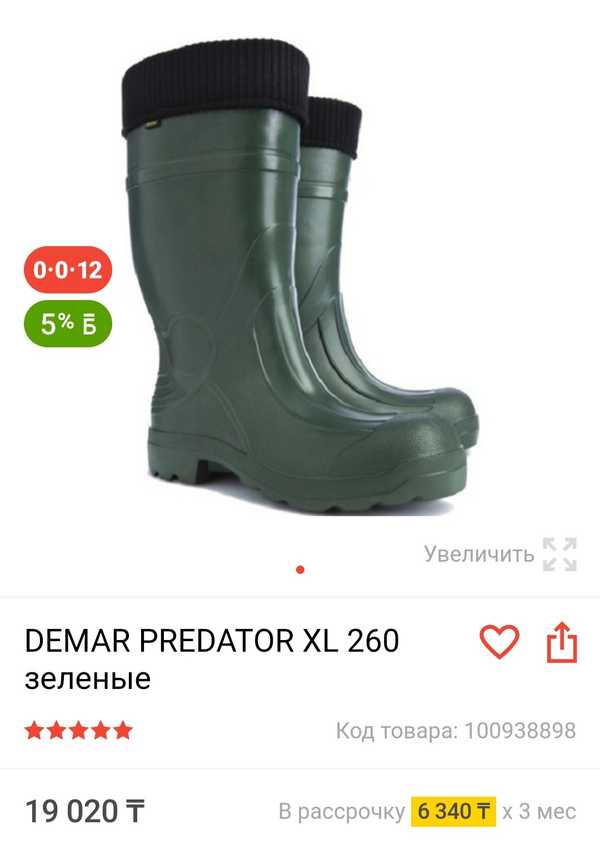Open the 5% bonus badge

[x=67, y=324]
